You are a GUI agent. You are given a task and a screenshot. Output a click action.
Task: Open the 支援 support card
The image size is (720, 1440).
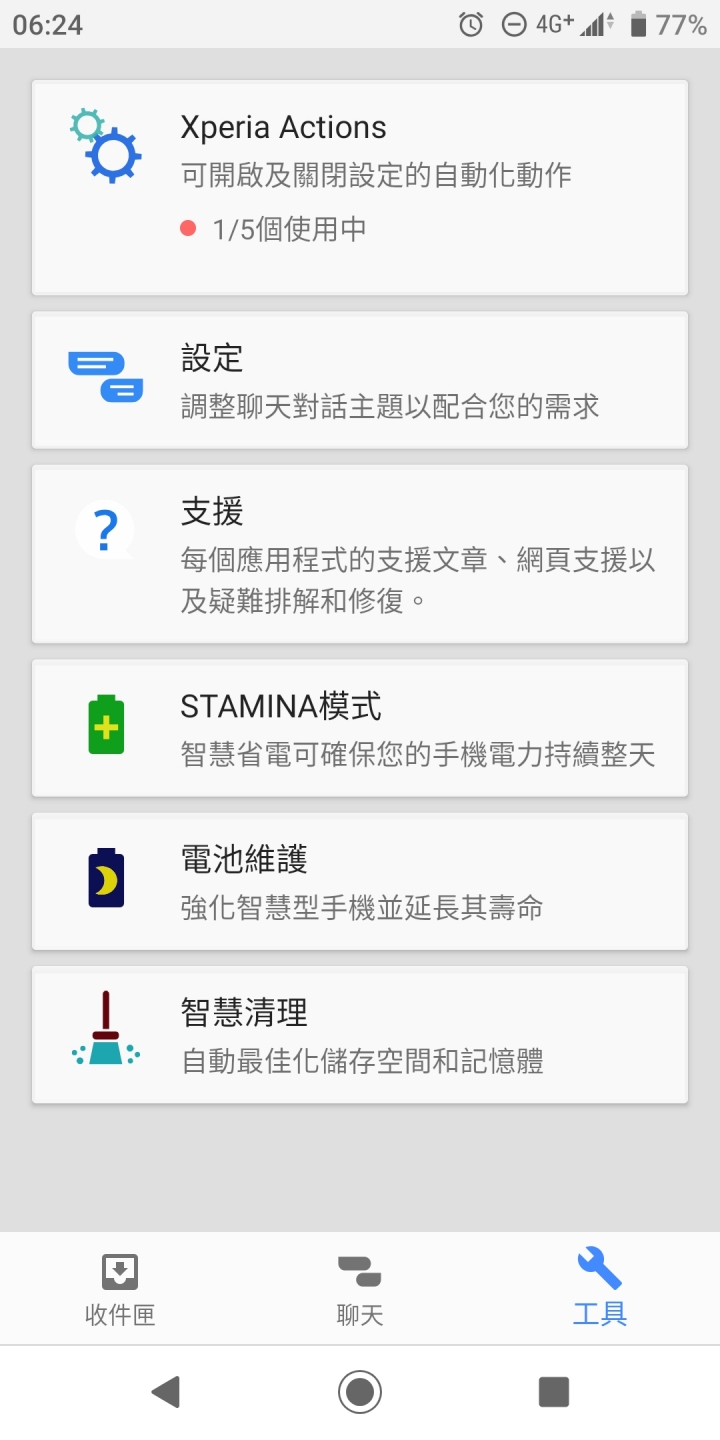point(360,554)
